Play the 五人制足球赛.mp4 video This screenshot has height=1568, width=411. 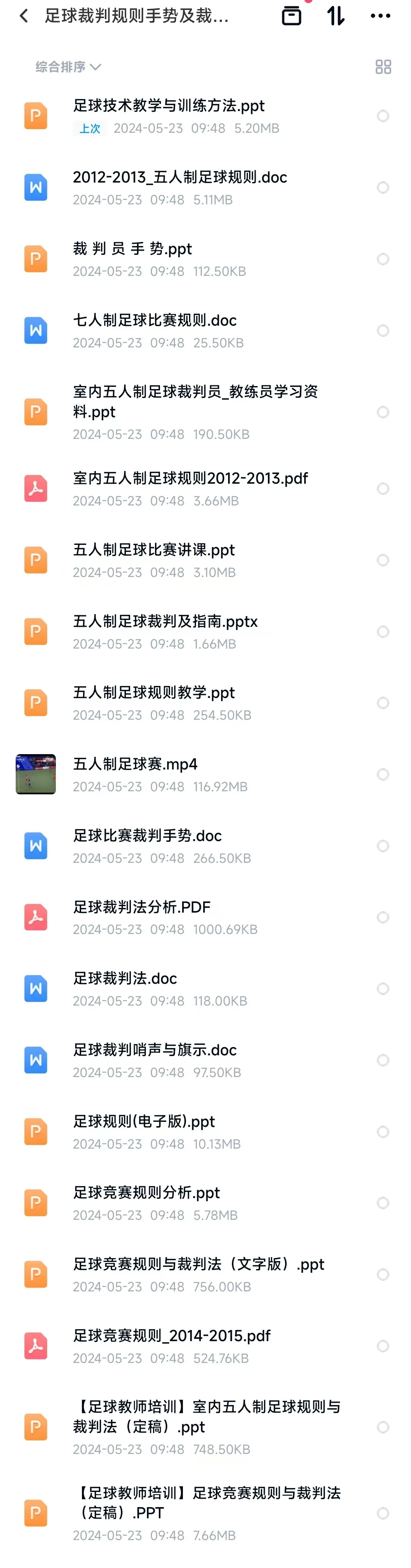(x=36, y=774)
